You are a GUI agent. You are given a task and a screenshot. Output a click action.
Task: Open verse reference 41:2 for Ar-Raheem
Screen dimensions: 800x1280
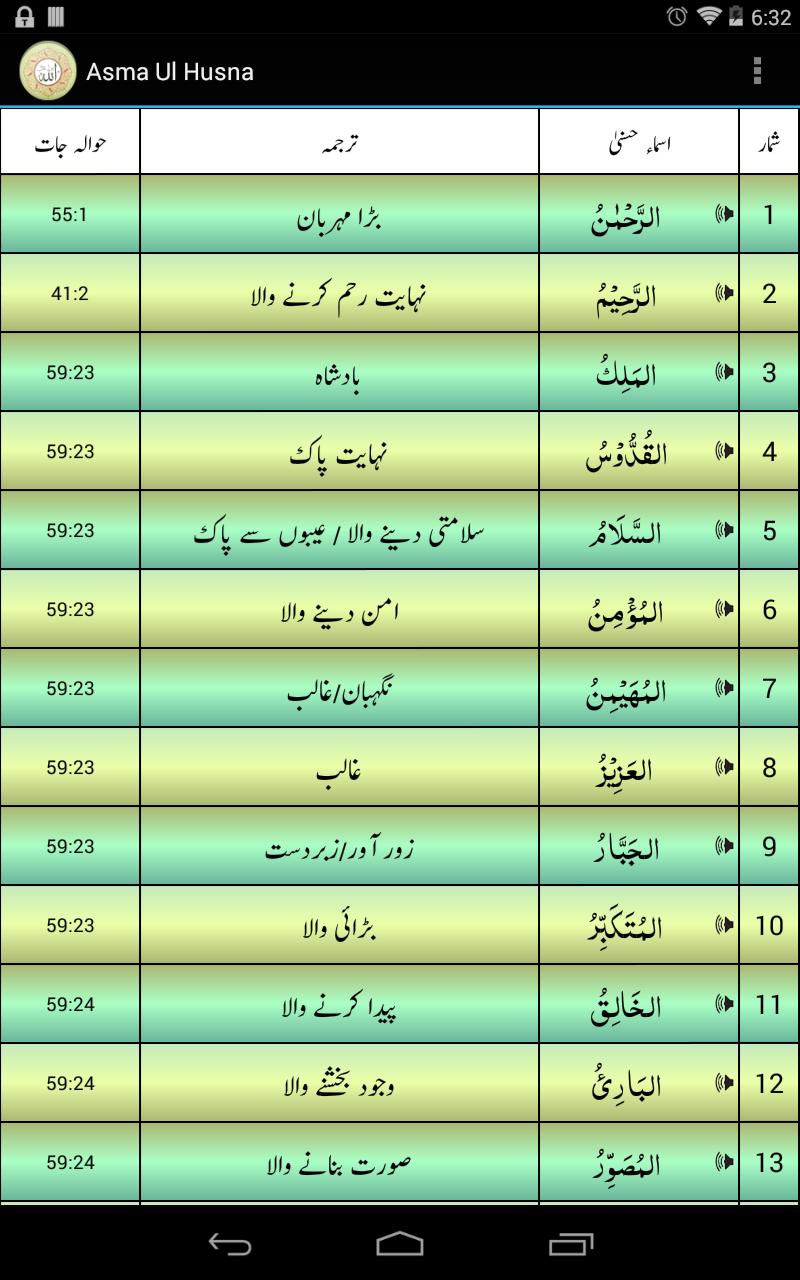click(68, 292)
